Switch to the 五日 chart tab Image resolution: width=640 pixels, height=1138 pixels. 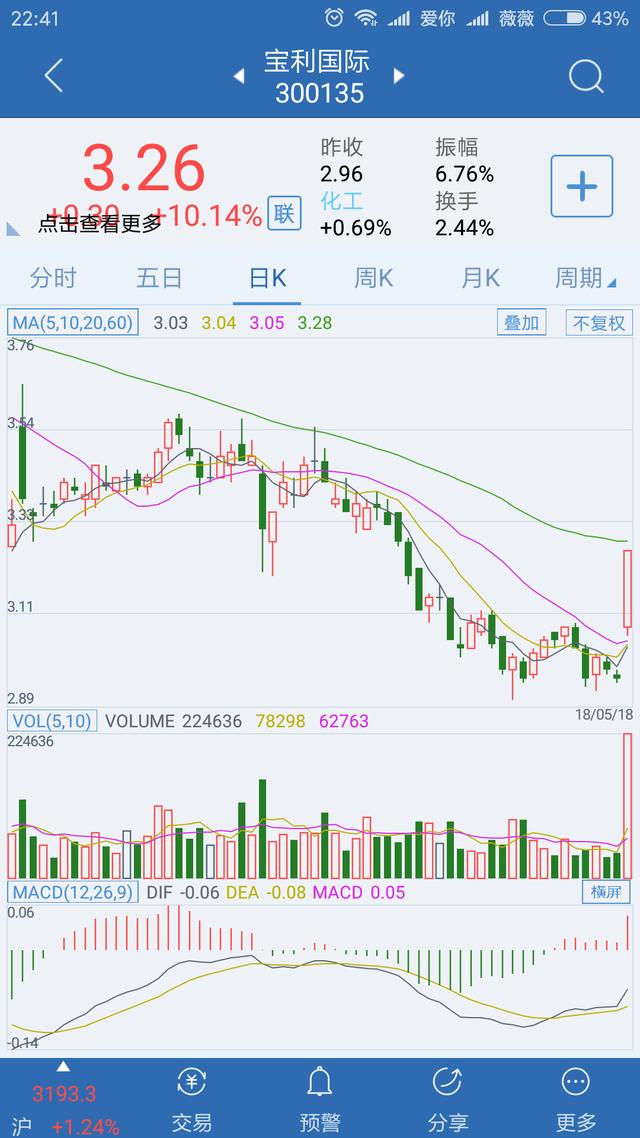pyautogui.click(x=160, y=278)
